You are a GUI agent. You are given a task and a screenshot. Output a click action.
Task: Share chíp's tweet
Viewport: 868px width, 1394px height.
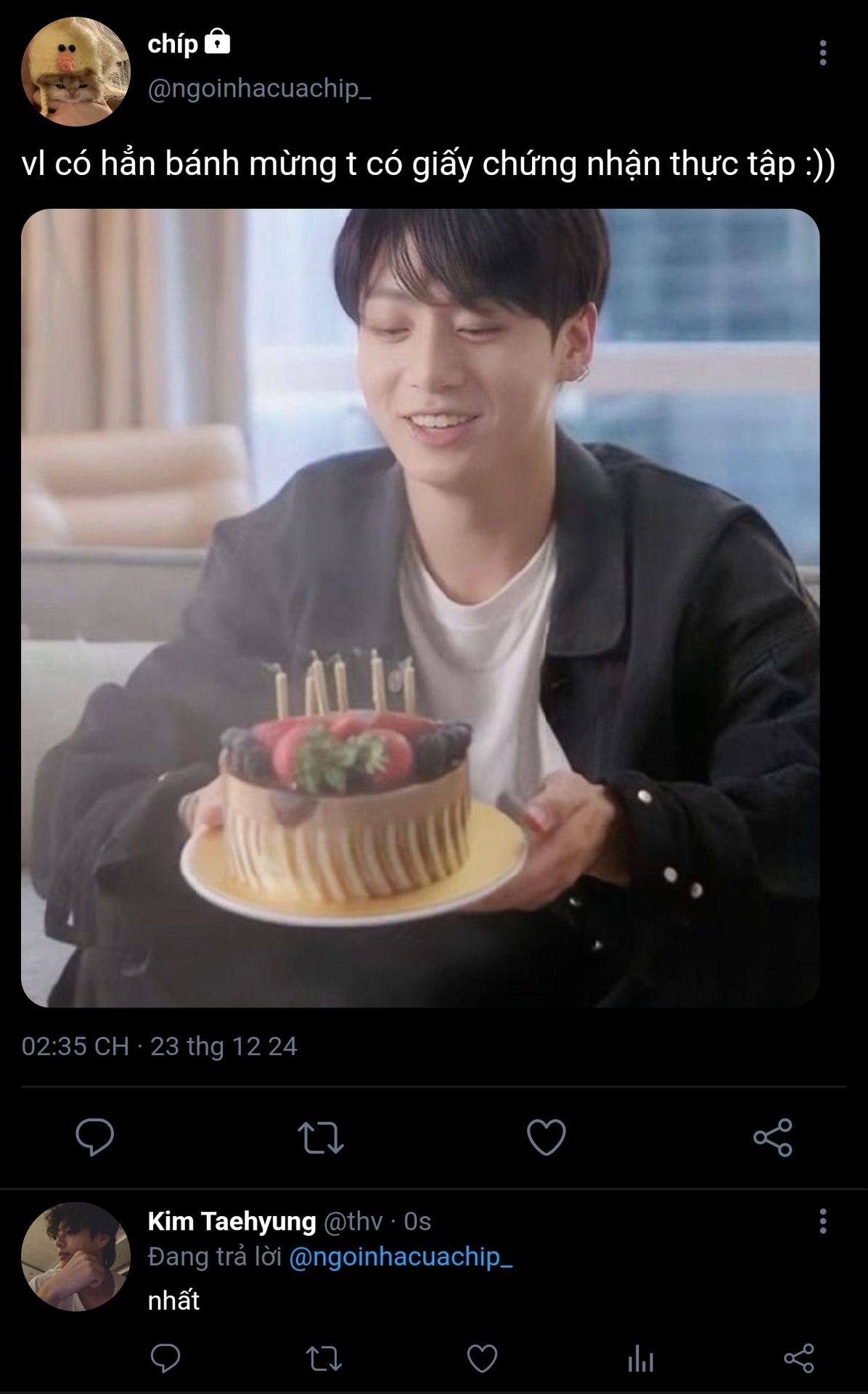(x=772, y=1137)
